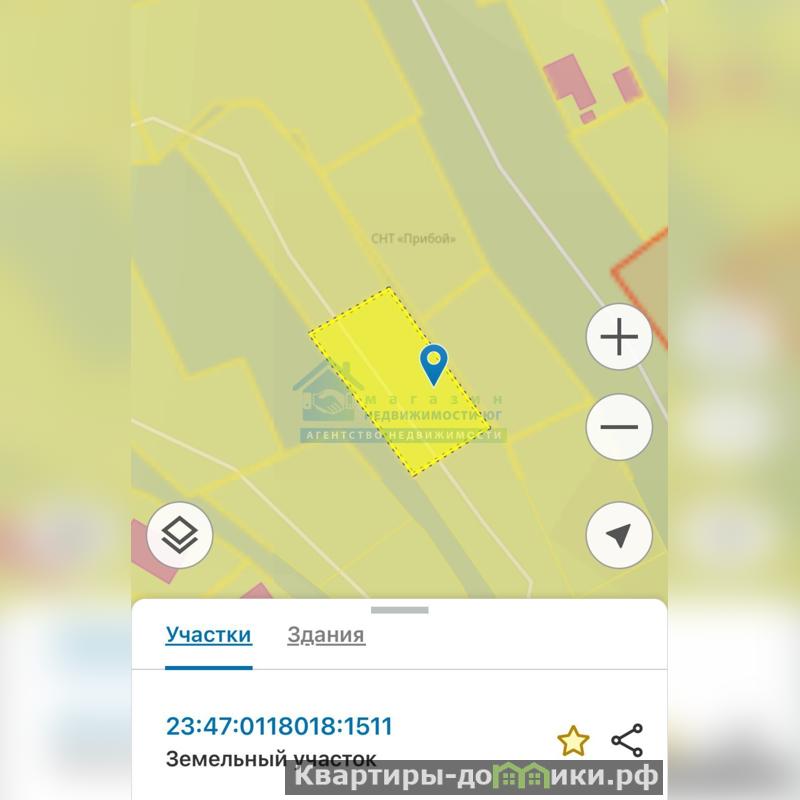Tap the blue location pin on map
This screenshot has height=800, width=800.
click(x=434, y=364)
